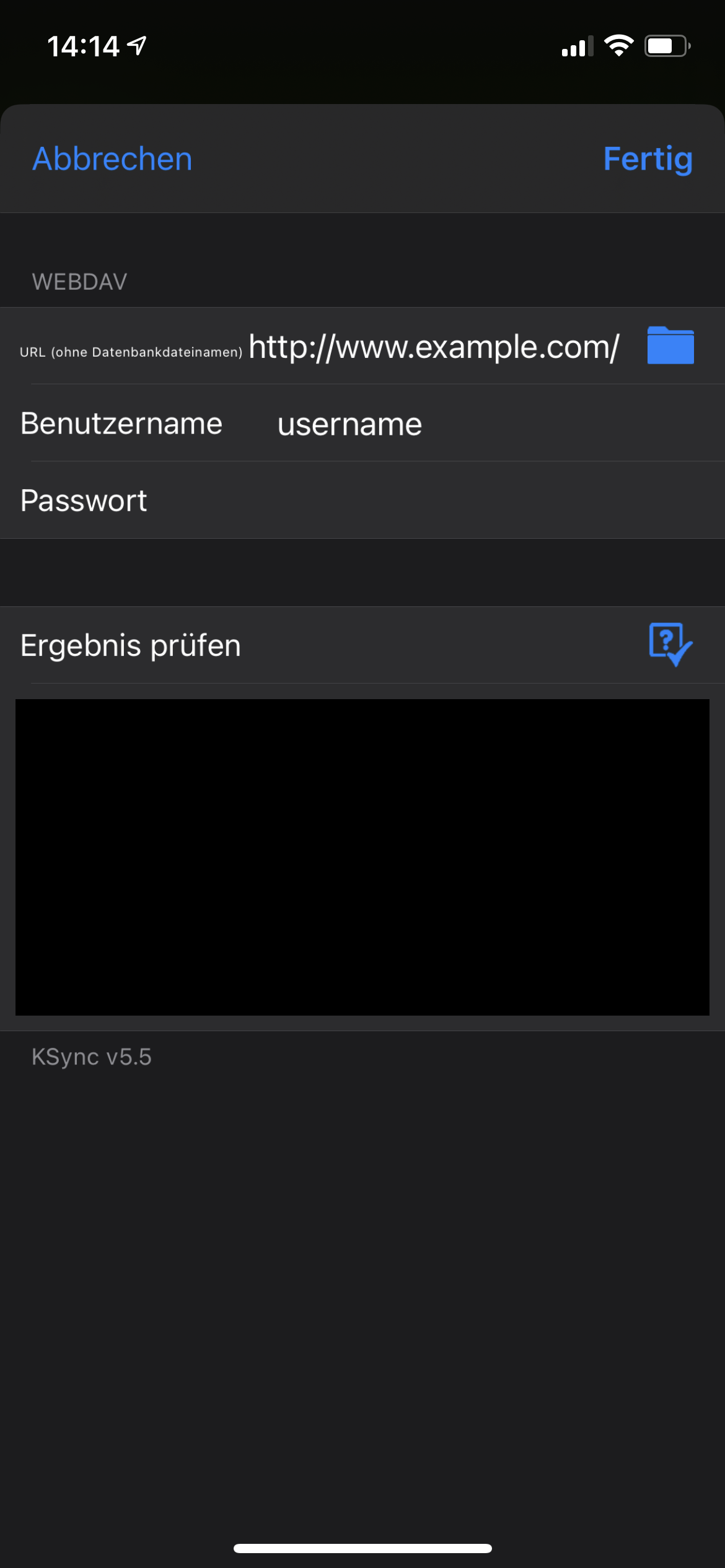
Task: Enter a name in the Benutzername field
Action: [483, 424]
